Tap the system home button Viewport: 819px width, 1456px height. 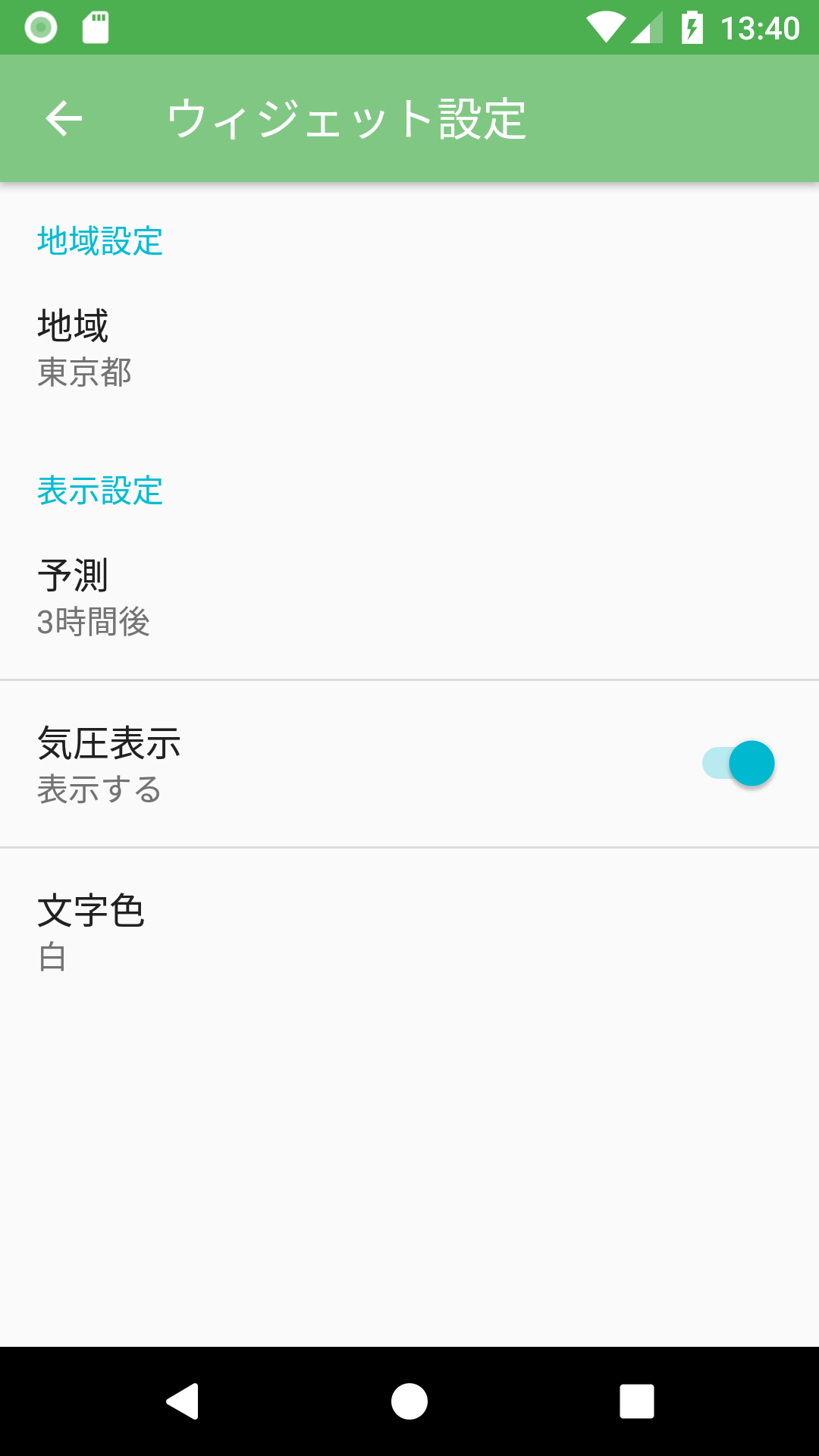[x=409, y=1401]
